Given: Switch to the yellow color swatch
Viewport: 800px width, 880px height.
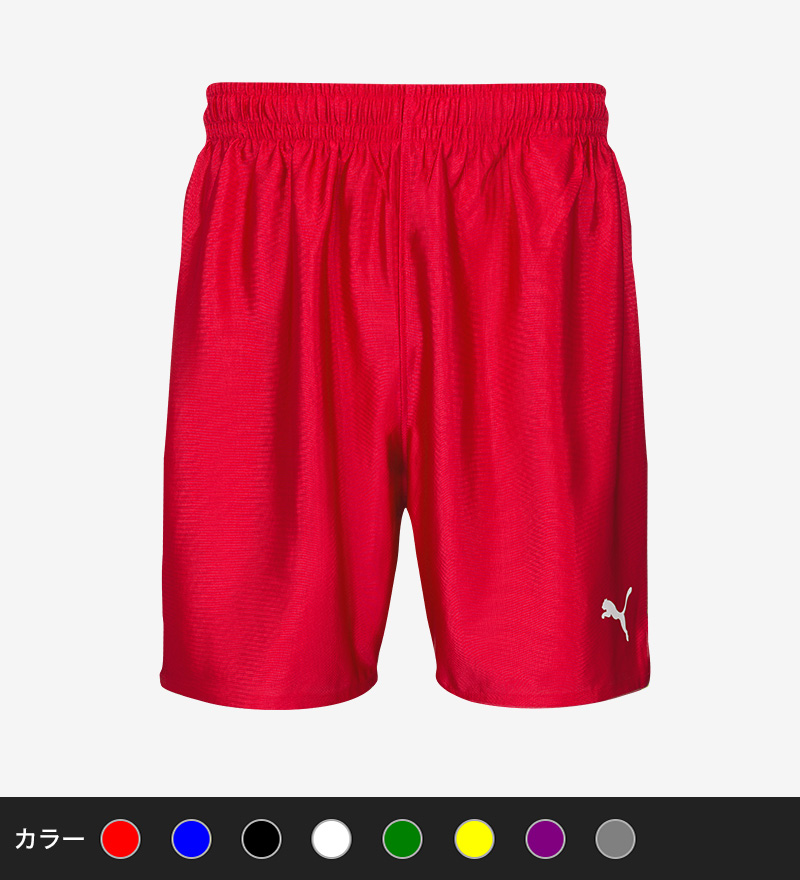Looking at the screenshot, I should pos(474,839).
